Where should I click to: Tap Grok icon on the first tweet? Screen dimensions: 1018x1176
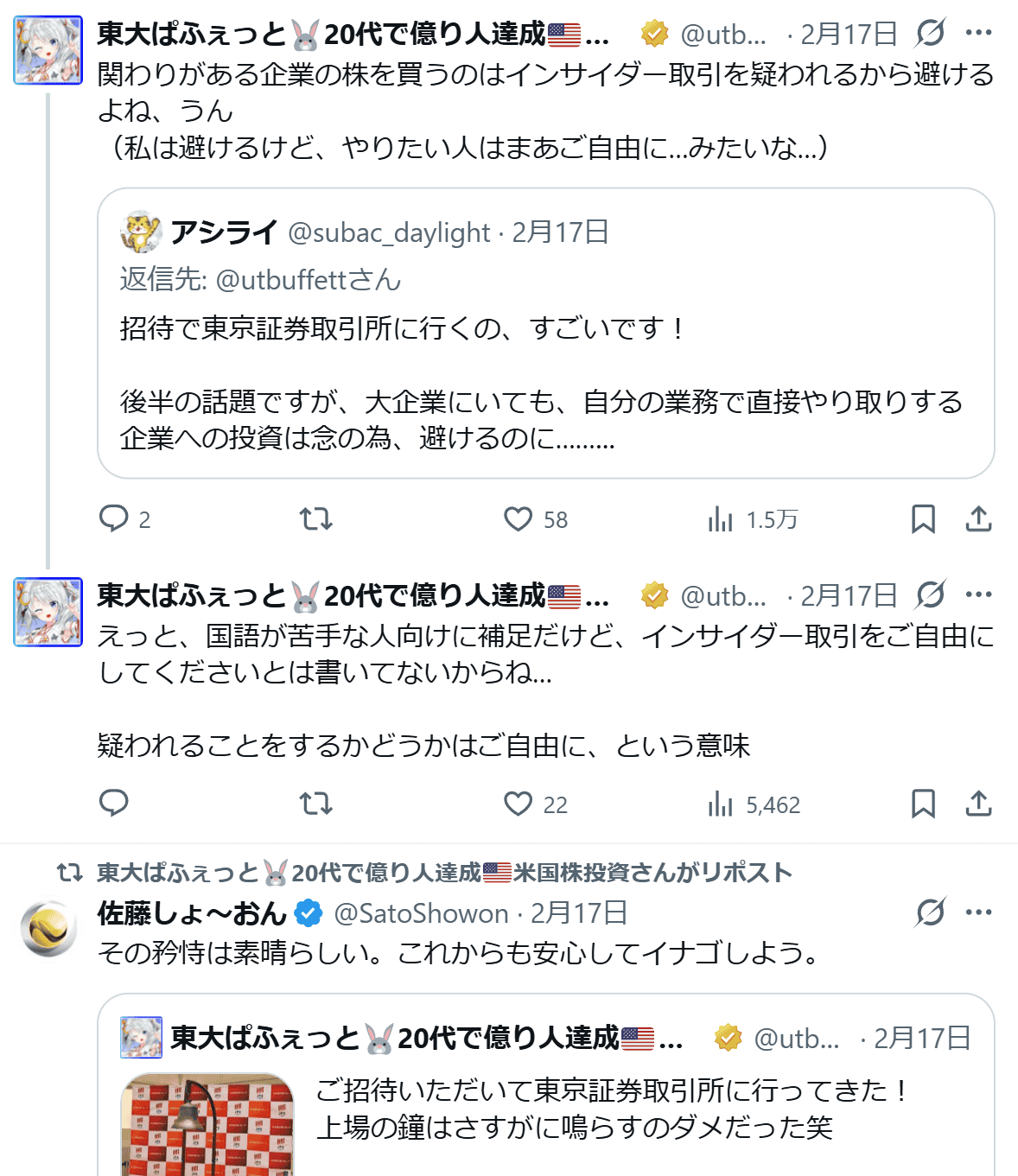(930, 33)
